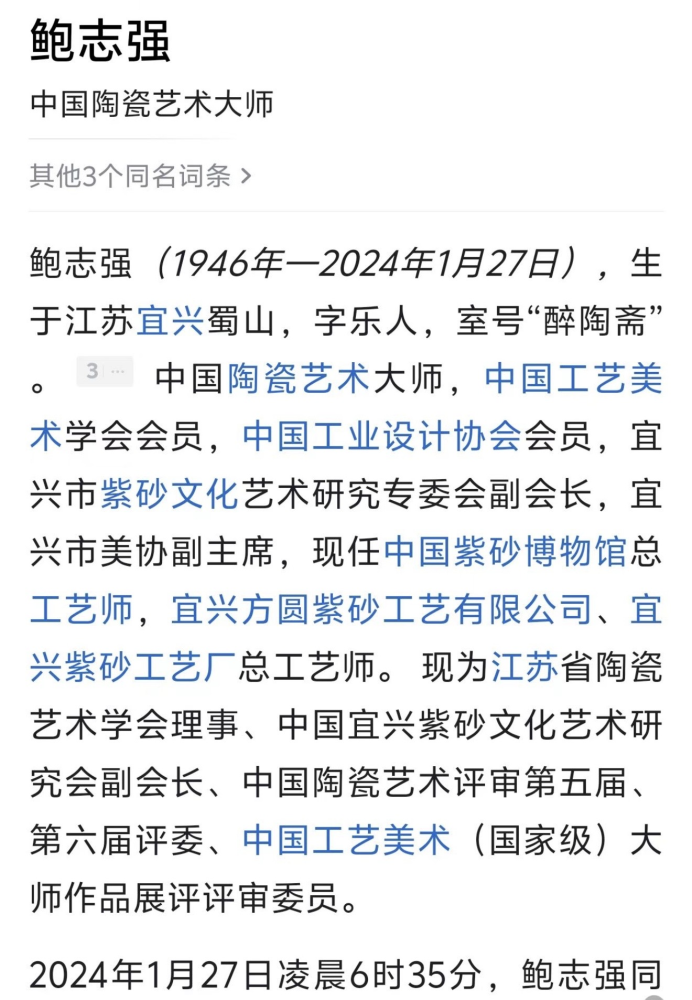
Task: Tap the 中国工艺美术 link before （国家级）
Action: click(346, 840)
